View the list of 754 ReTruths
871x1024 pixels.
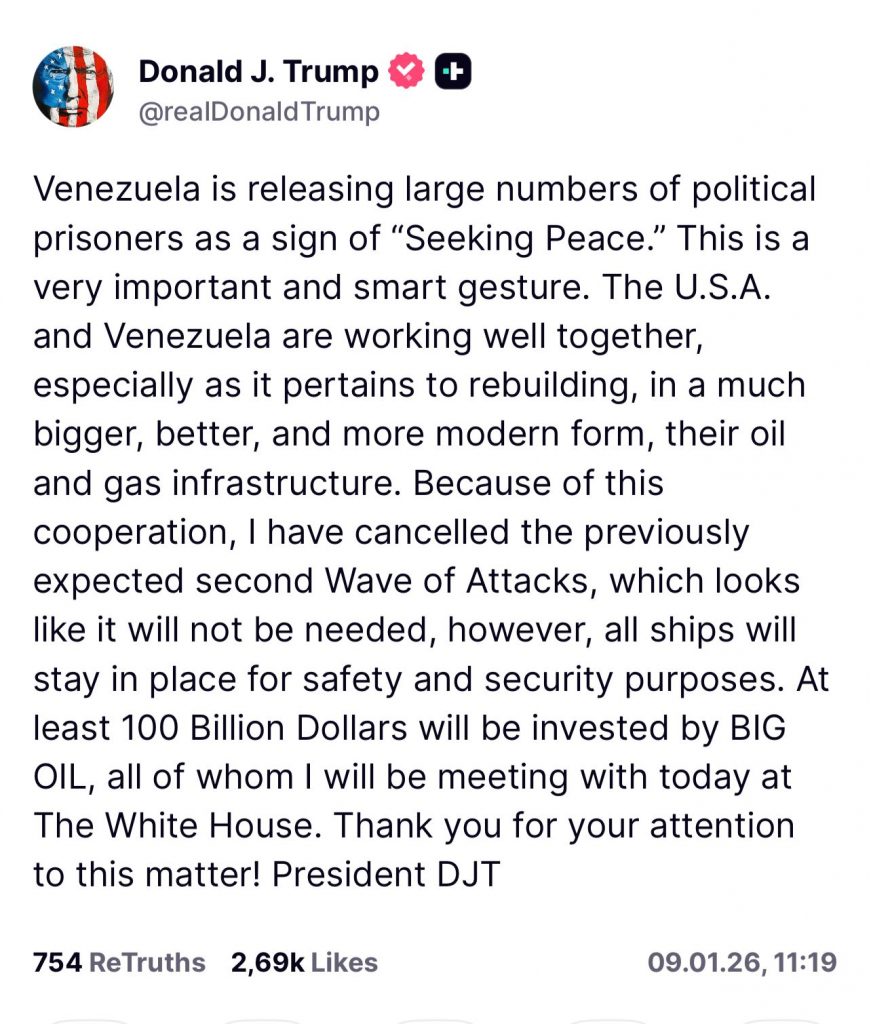tap(119, 963)
